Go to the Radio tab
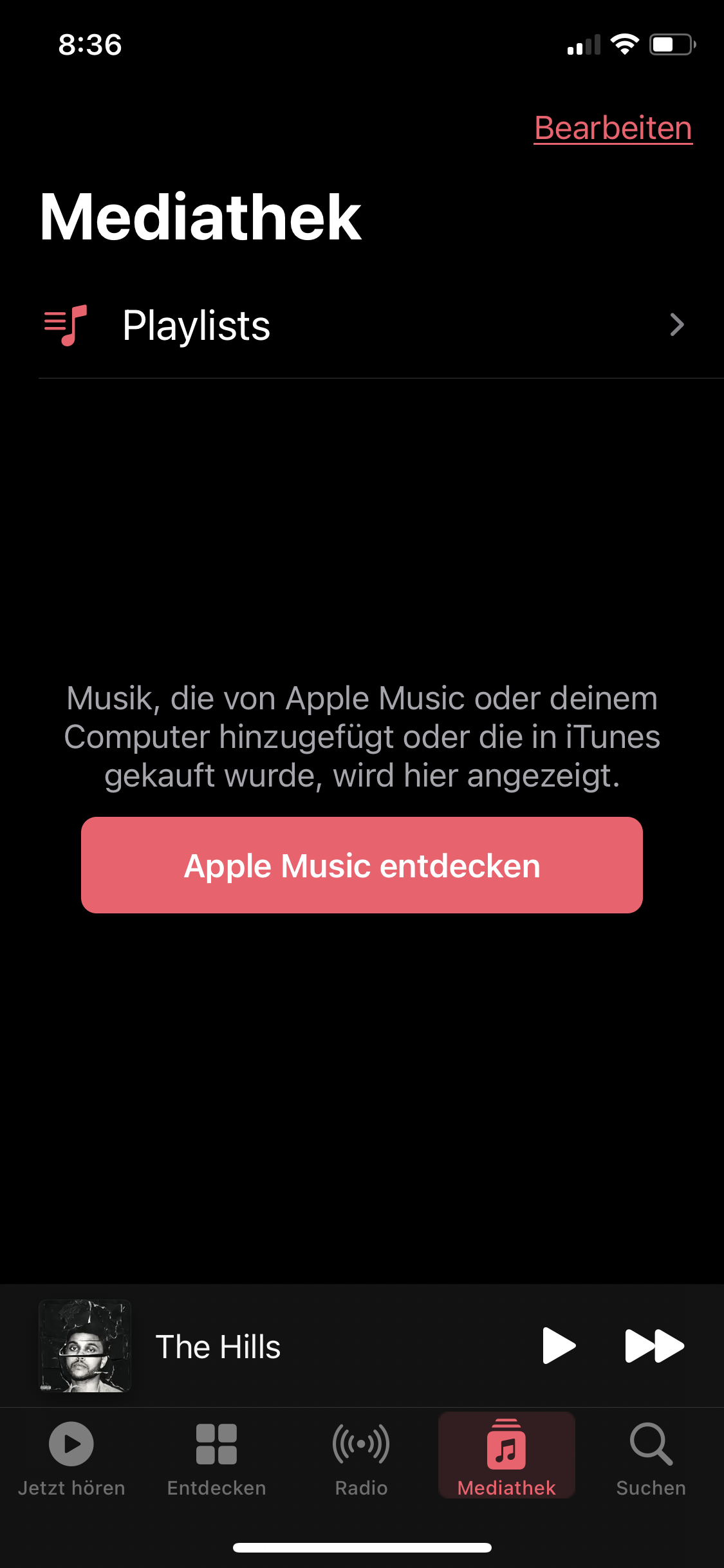724x1568 pixels. (361, 1459)
